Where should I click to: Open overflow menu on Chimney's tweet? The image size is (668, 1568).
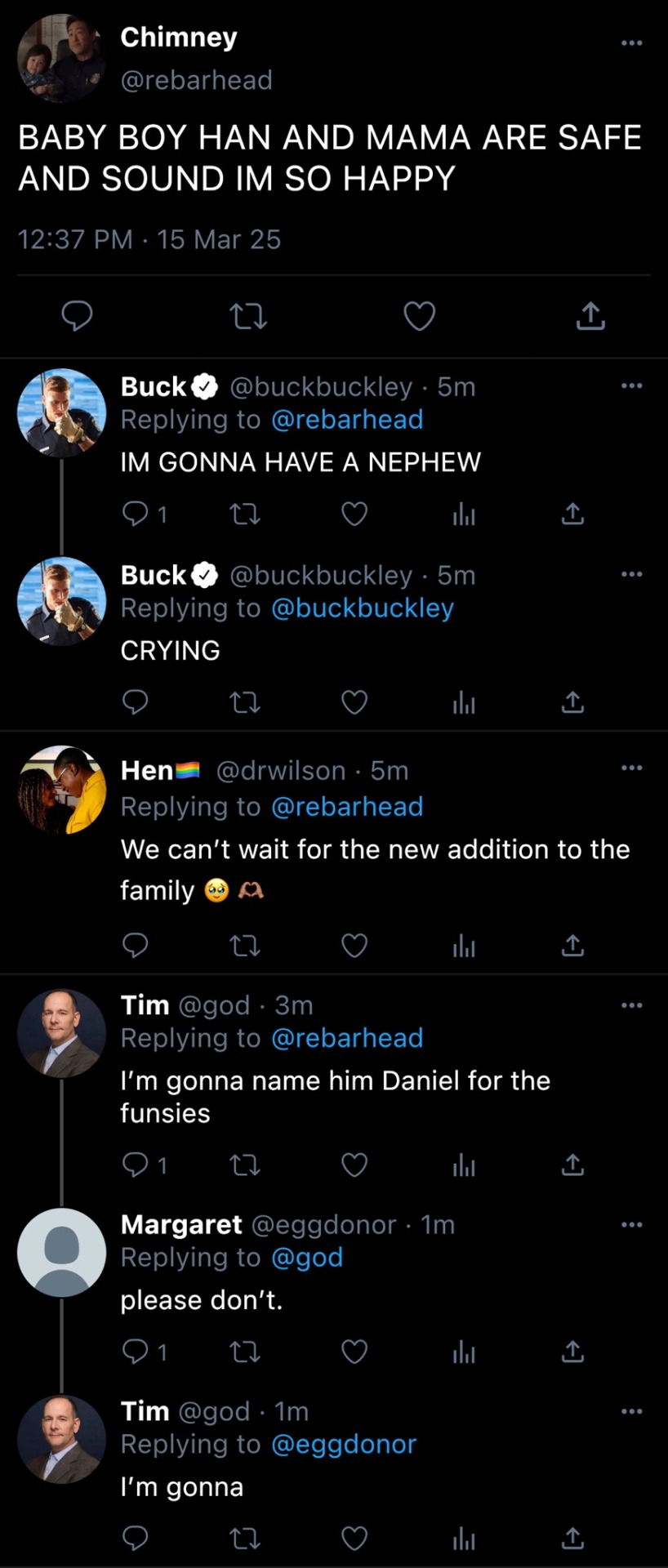(x=631, y=42)
